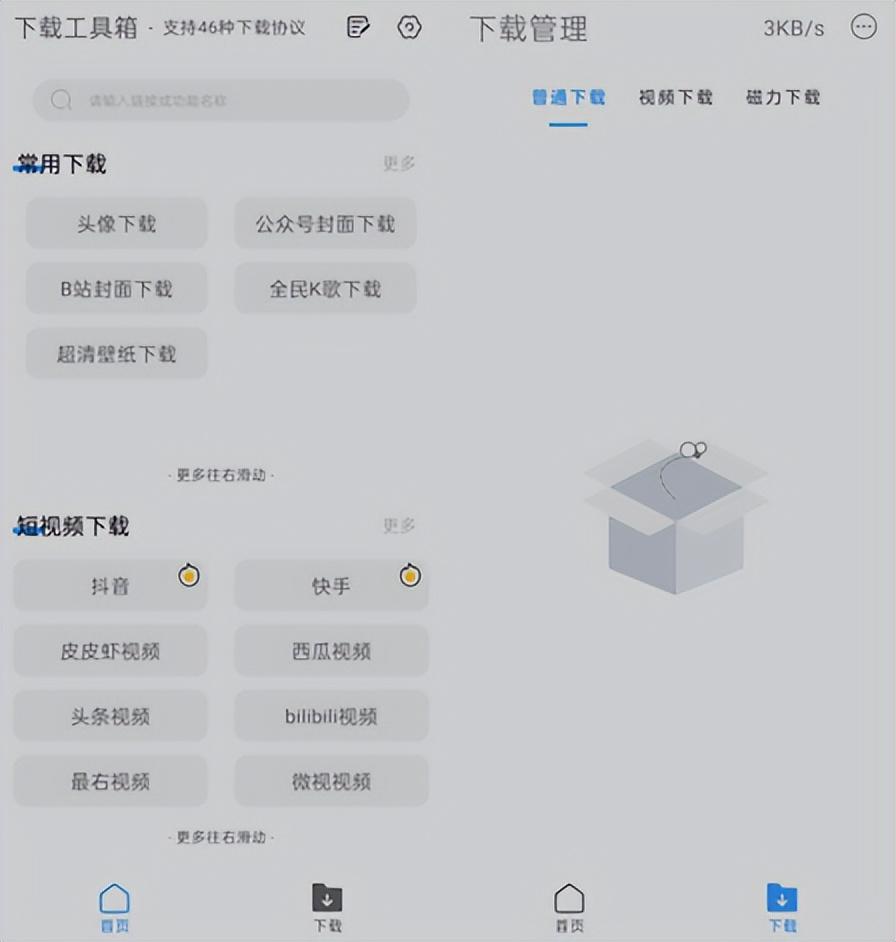Tap the search box to enter link

[221, 100]
